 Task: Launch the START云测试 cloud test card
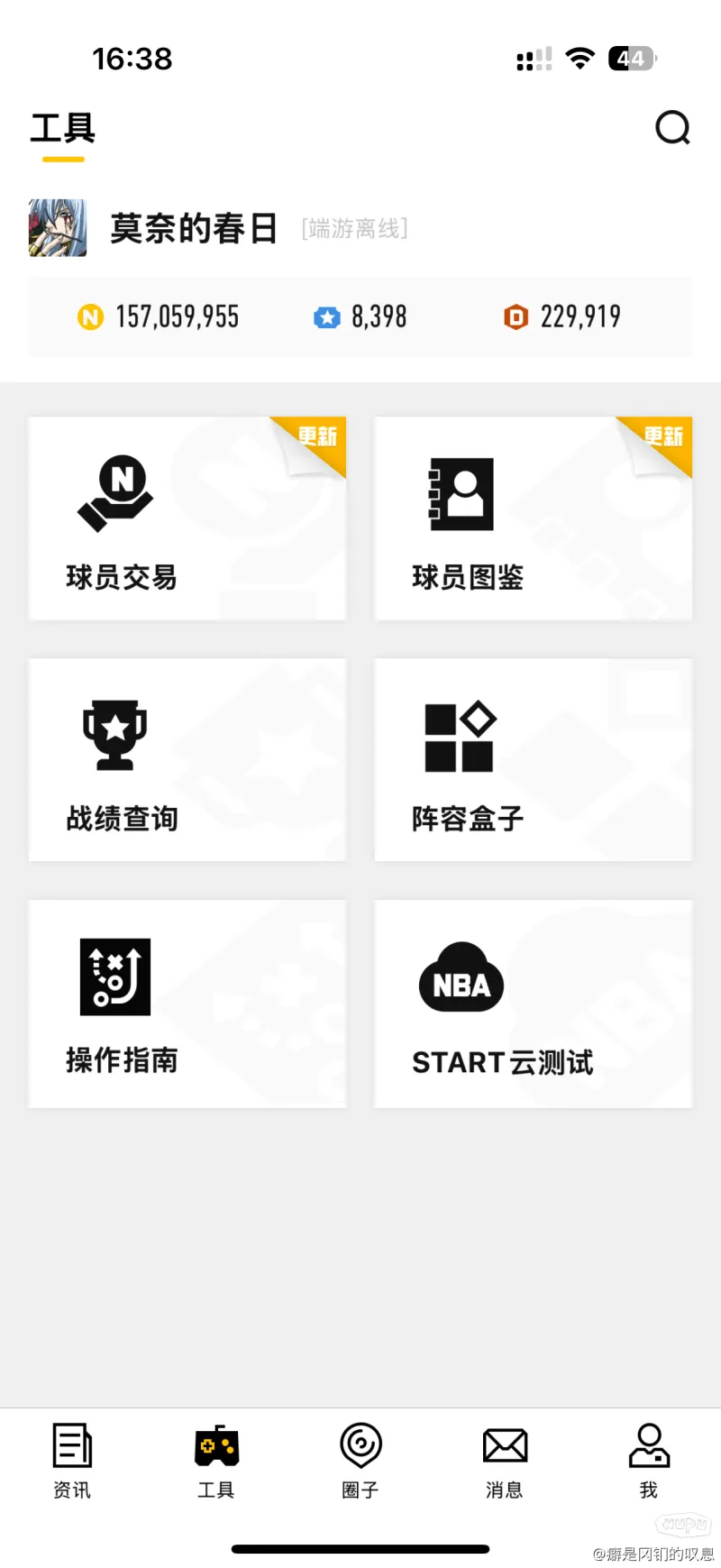pyautogui.click(x=533, y=1004)
